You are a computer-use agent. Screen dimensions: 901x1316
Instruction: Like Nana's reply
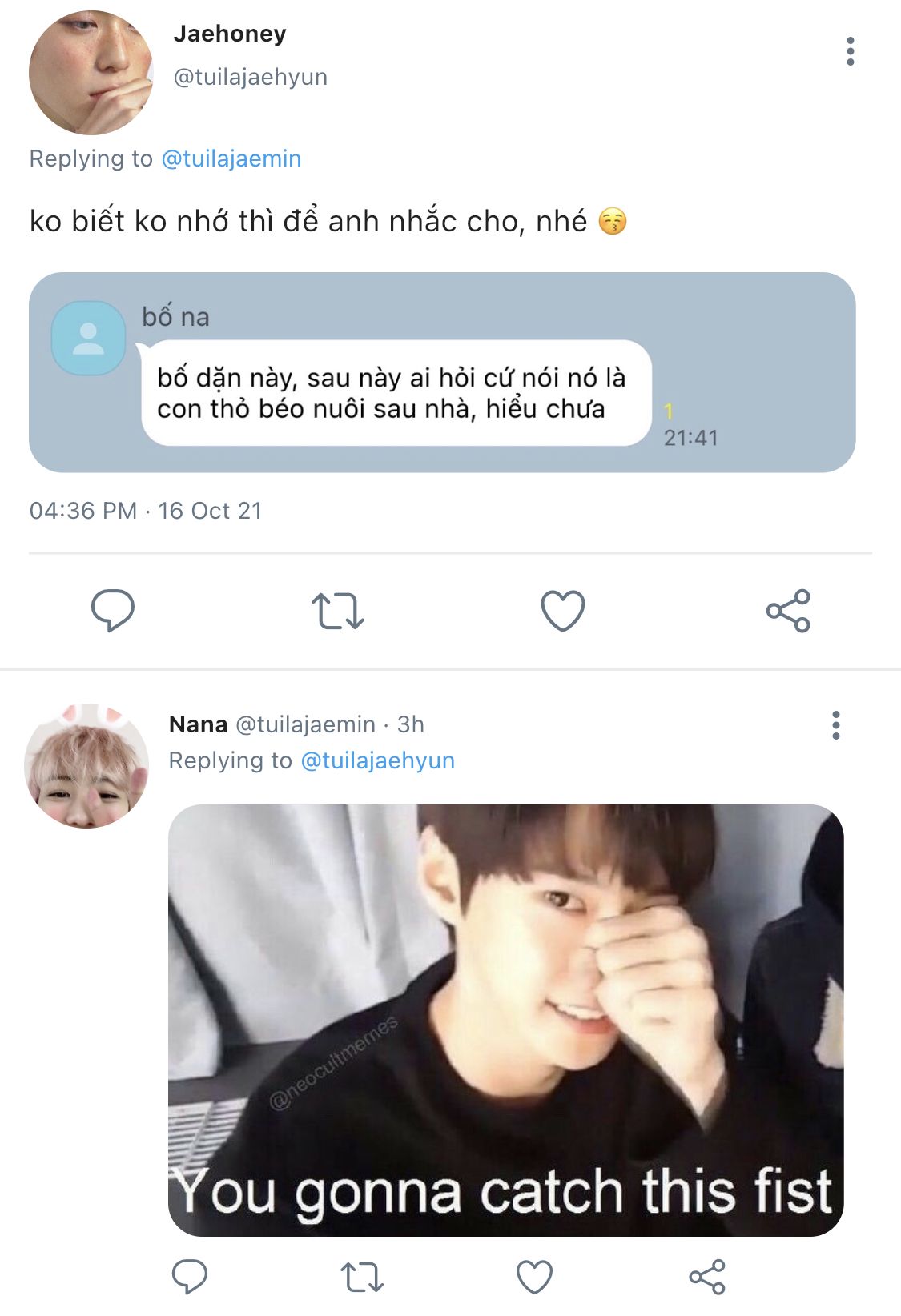[534, 1276]
